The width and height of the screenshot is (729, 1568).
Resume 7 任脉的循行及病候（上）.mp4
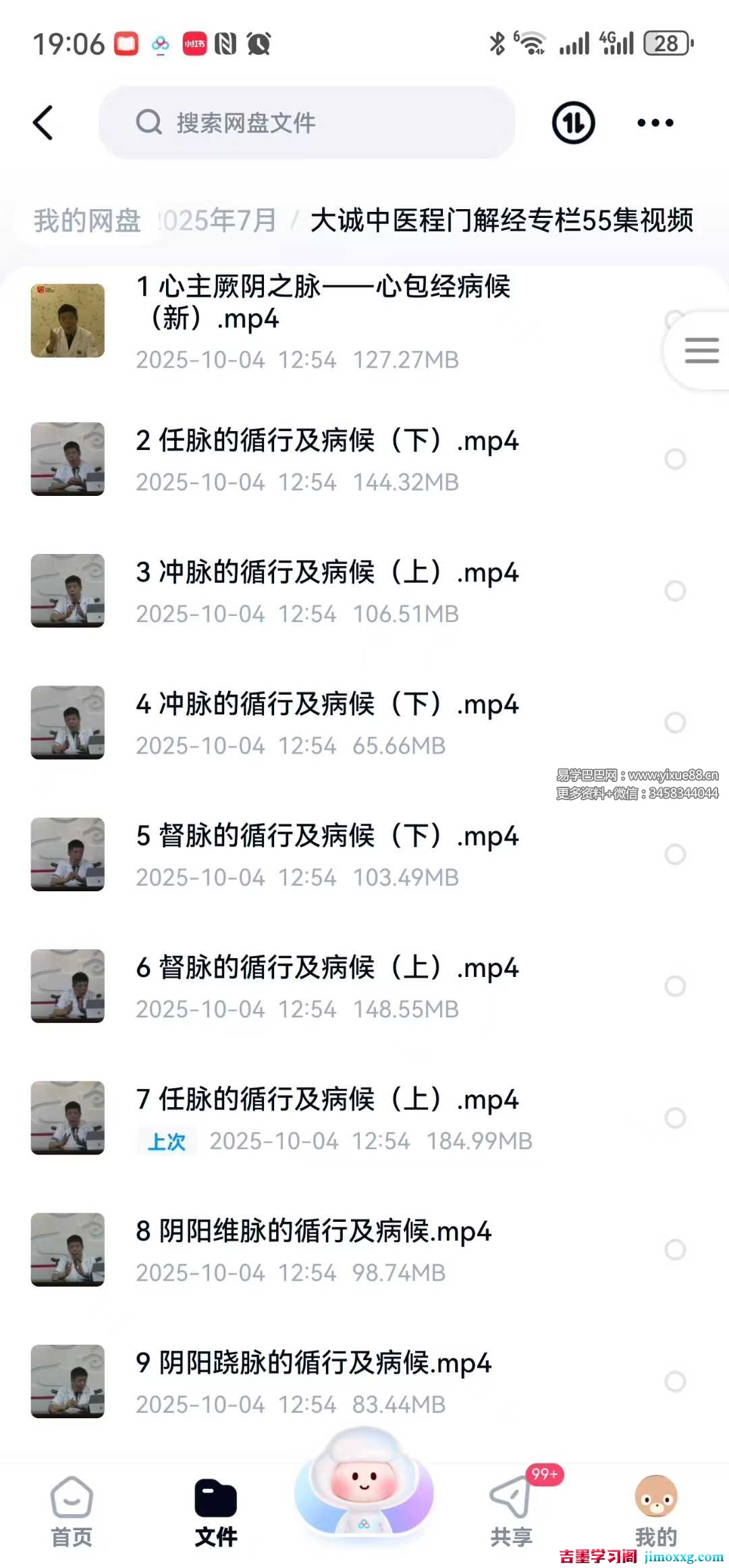pyautogui.click(x=327, y=1100)
